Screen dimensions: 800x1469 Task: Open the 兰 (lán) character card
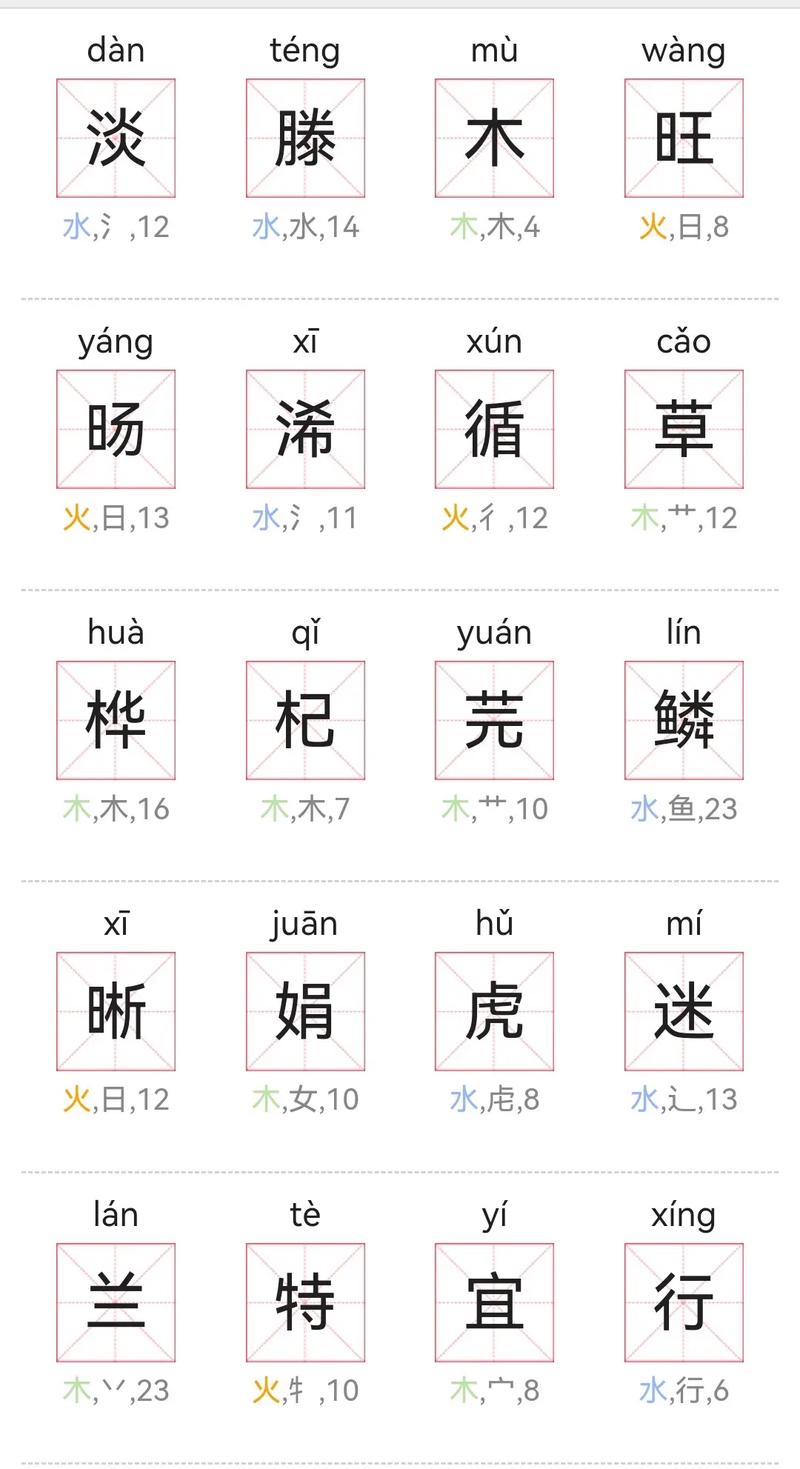pos(116,1302)
